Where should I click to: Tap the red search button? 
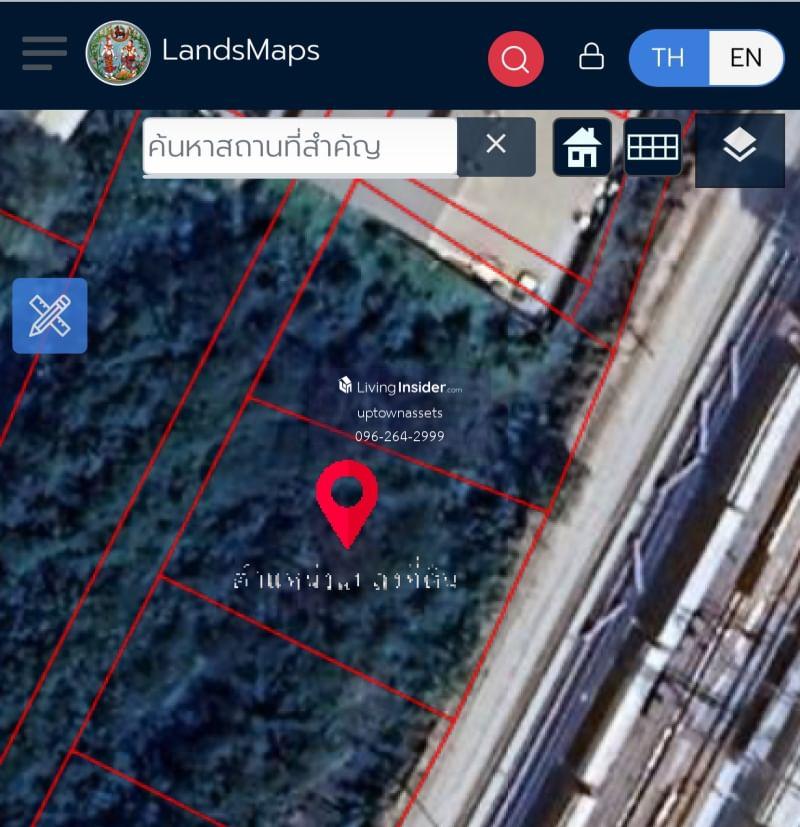tap(515, 59)
